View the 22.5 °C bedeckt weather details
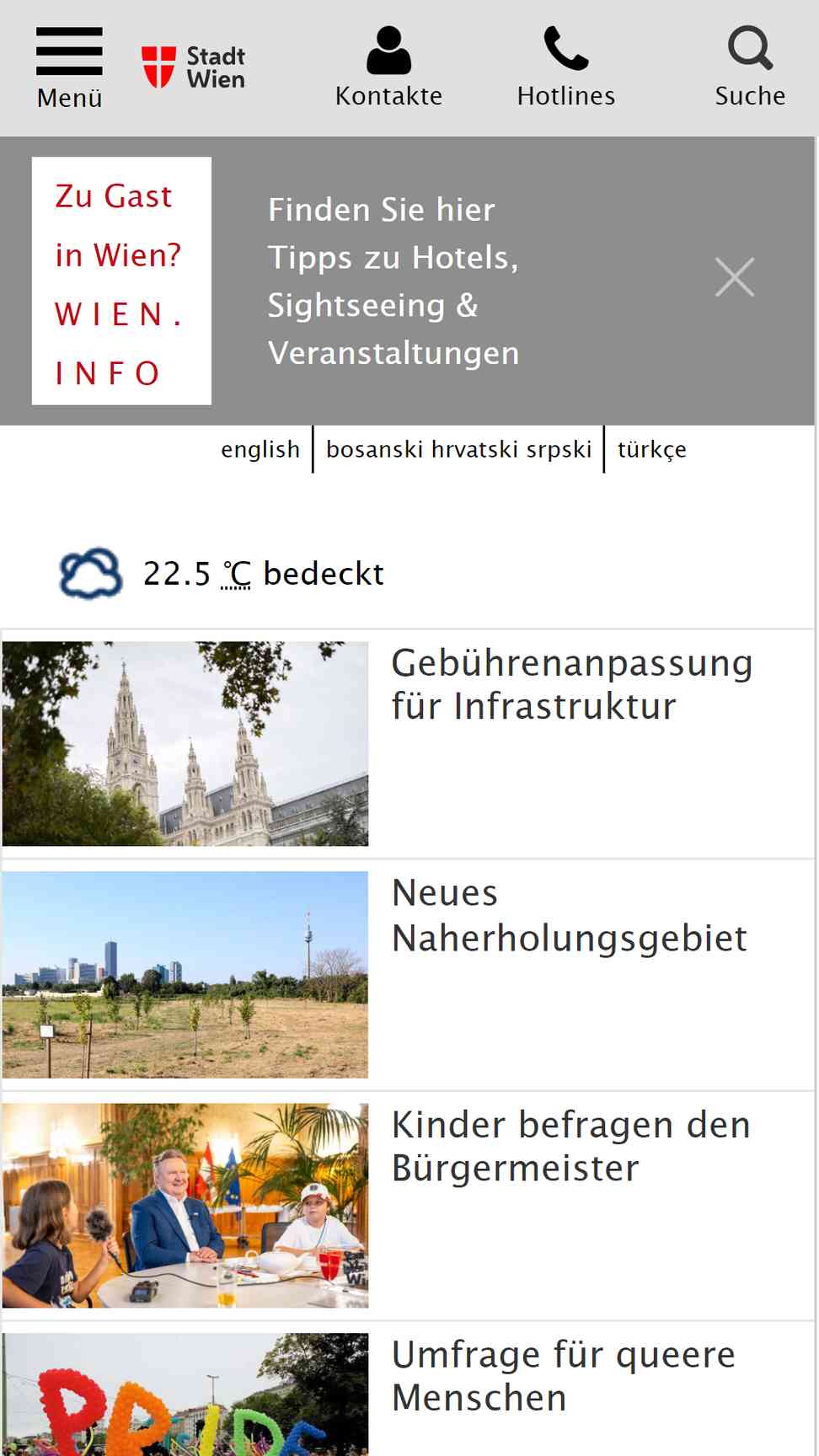This screenshot has height=1456, width=819. pyautogui.click(x=222, y=573)
